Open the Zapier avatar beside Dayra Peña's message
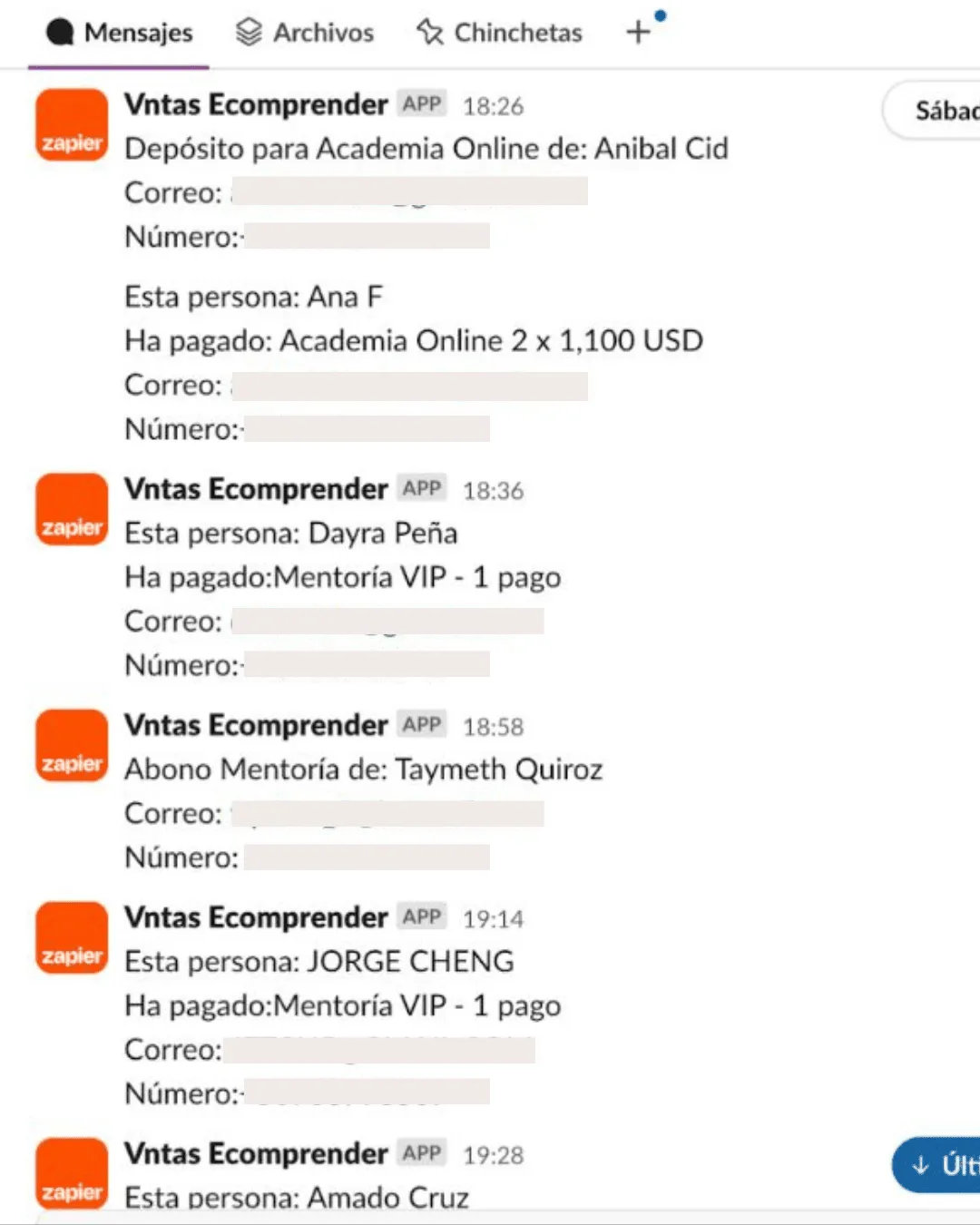Image resolution: width=980 pixels, height=1225 pixels. point(71,508)
